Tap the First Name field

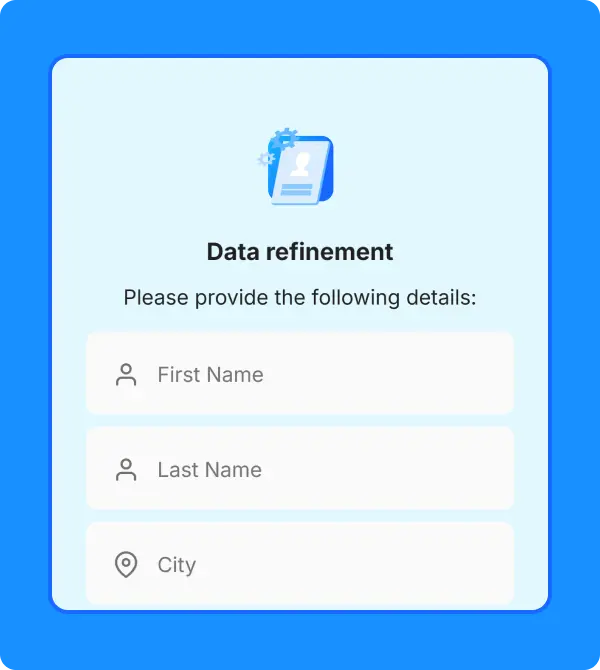point(299,374)
